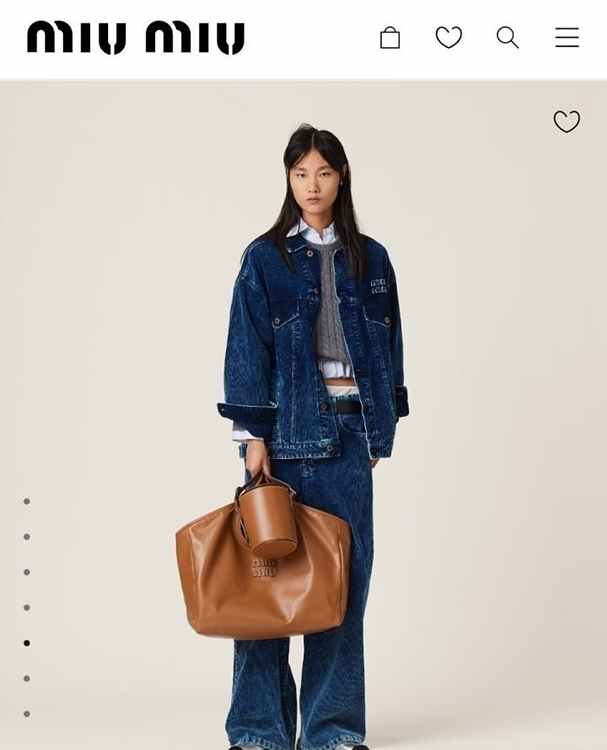This screenshot has height=750, width=607.
Task: Open the shopping bag
Action: [390, 38]
